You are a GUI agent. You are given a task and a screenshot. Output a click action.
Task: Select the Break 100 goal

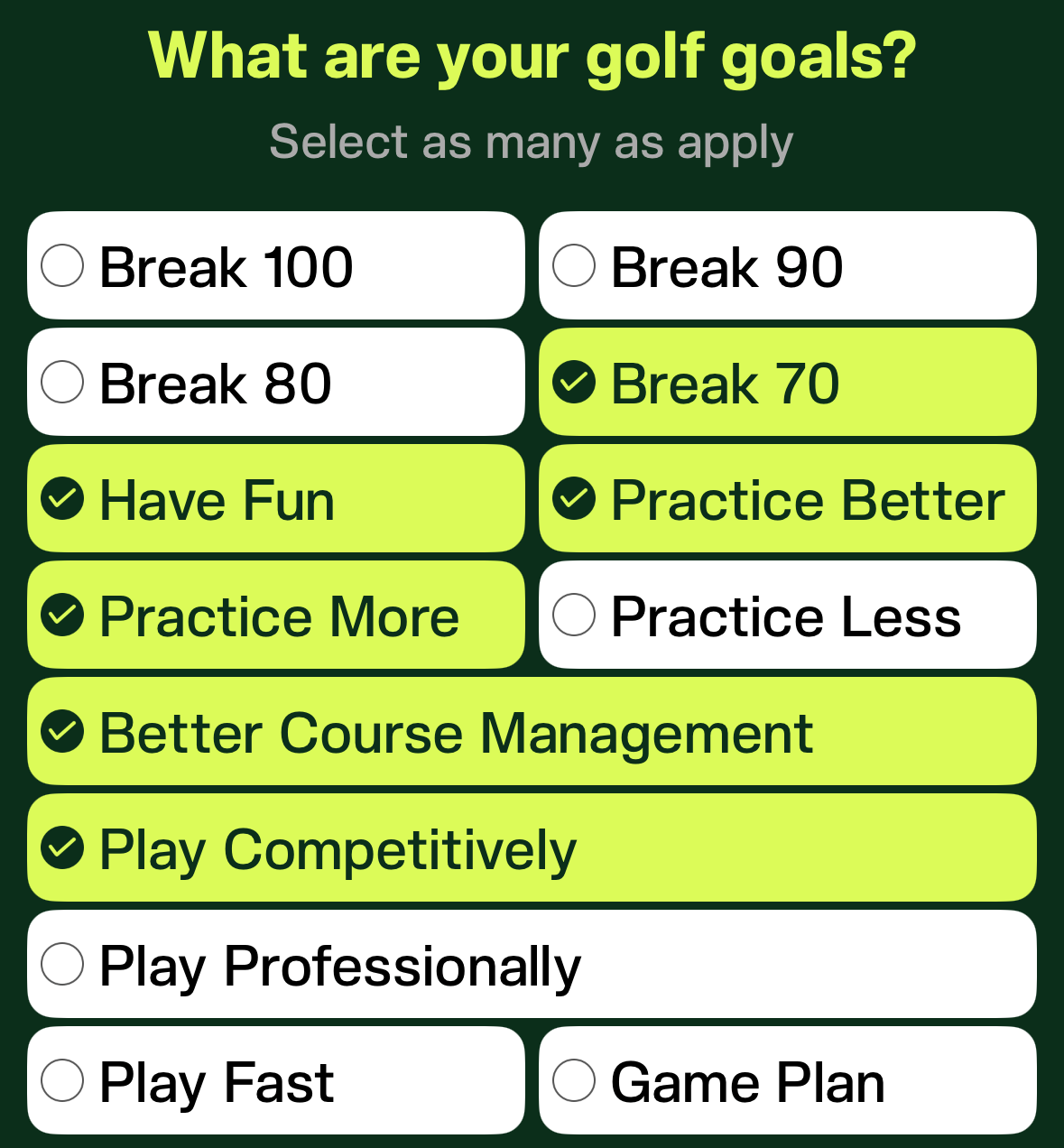tap(276, 265)
